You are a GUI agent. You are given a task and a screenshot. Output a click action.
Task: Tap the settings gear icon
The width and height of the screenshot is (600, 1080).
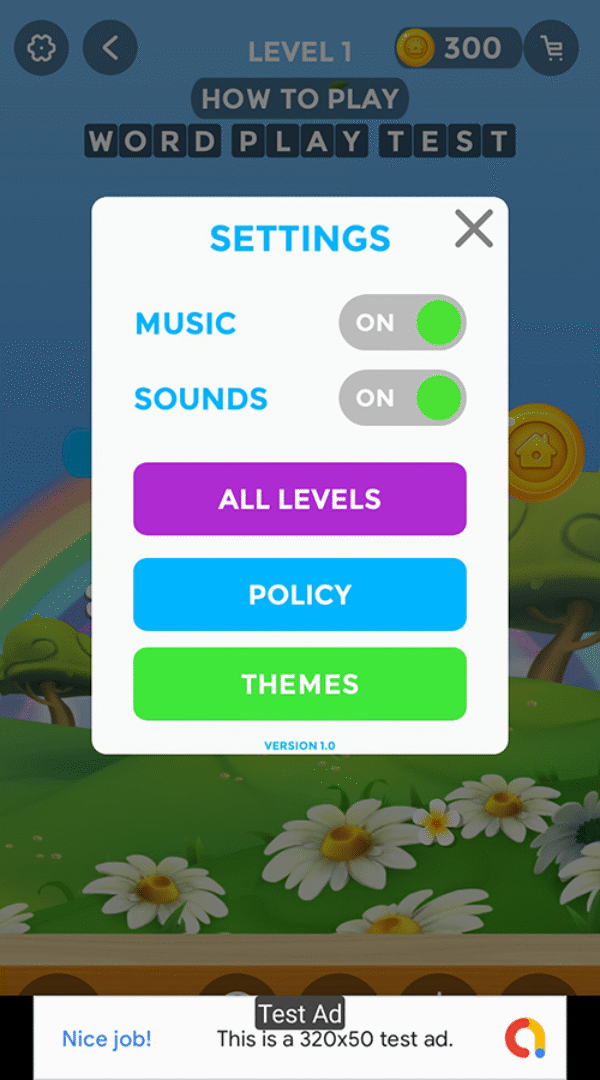pos(41,48)
